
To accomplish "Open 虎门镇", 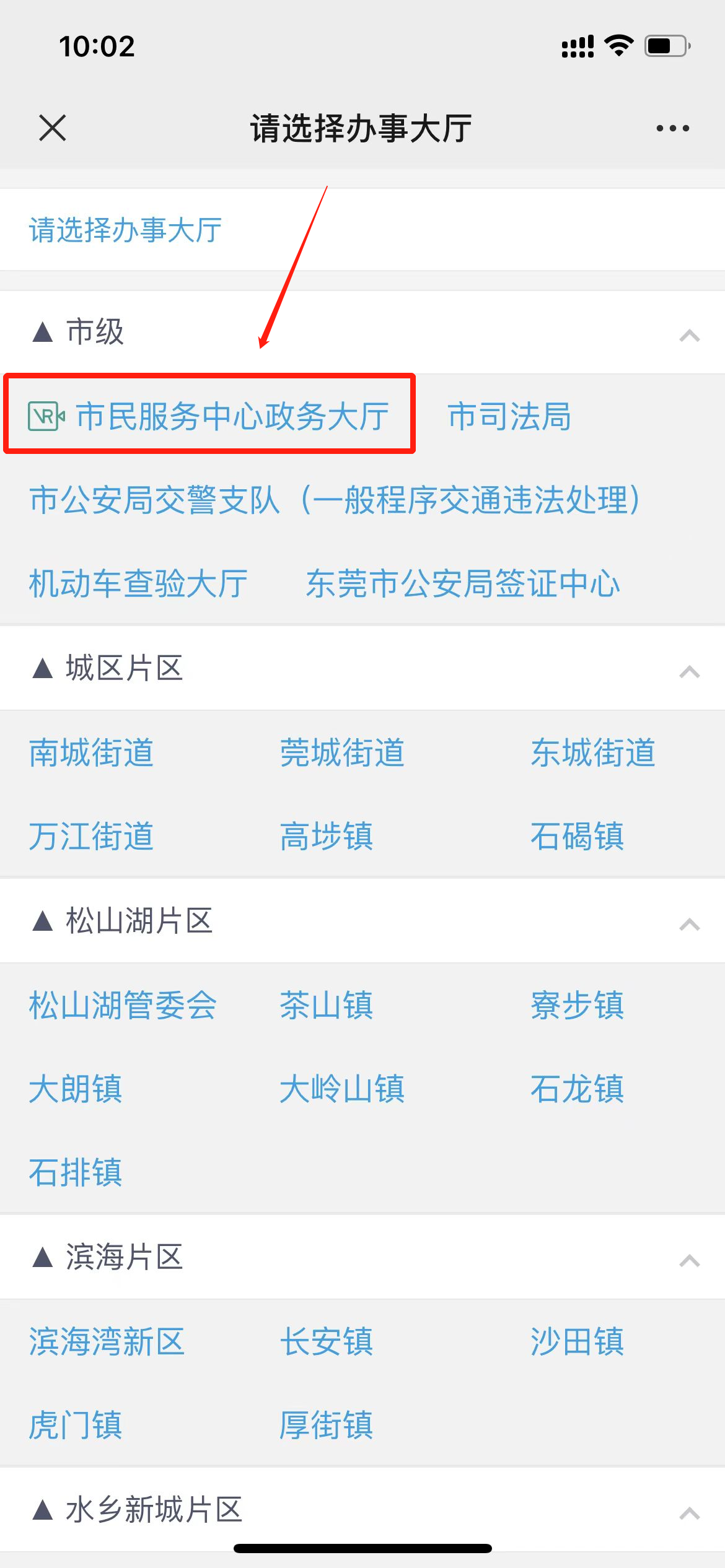I will (76, 1425).
